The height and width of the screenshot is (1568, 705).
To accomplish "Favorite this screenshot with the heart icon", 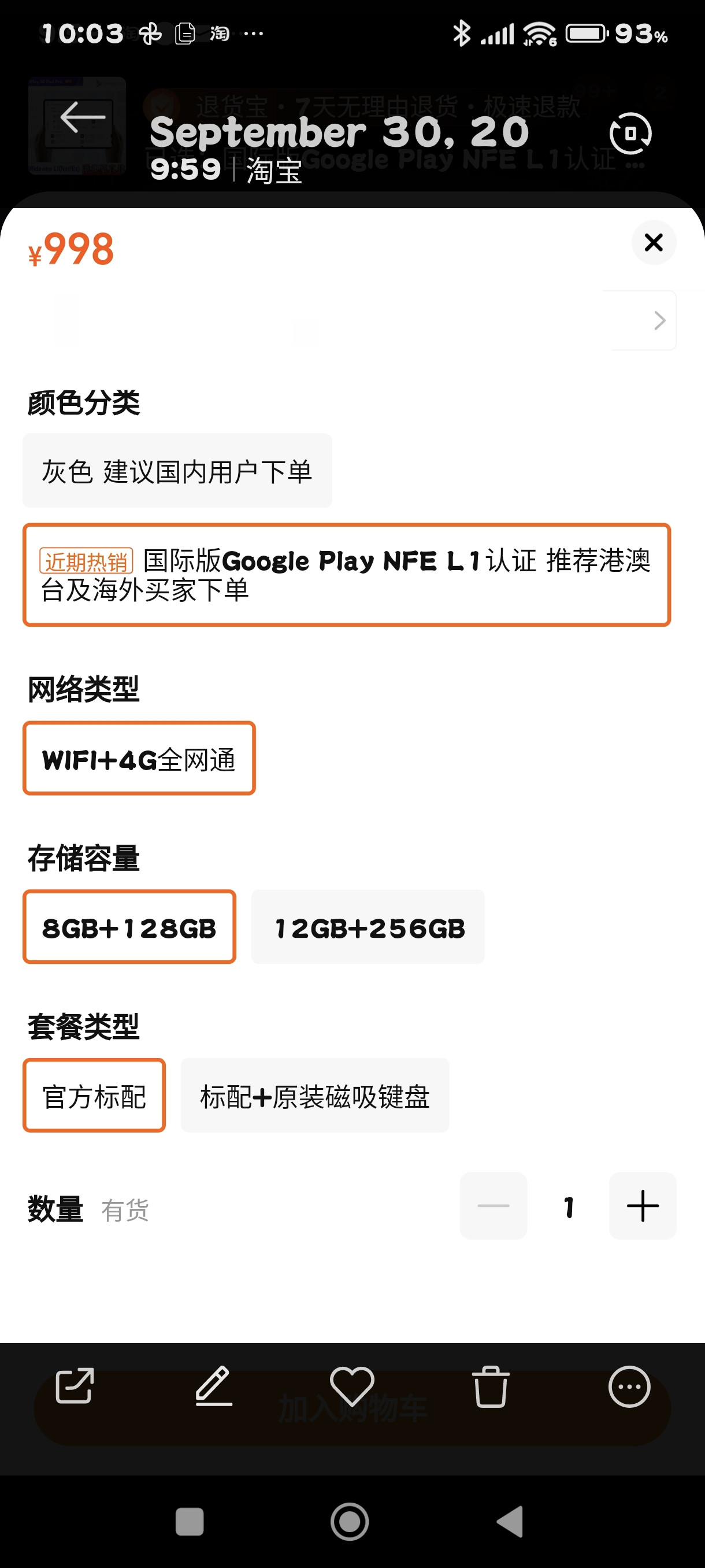I will [x=352, y=1386].
